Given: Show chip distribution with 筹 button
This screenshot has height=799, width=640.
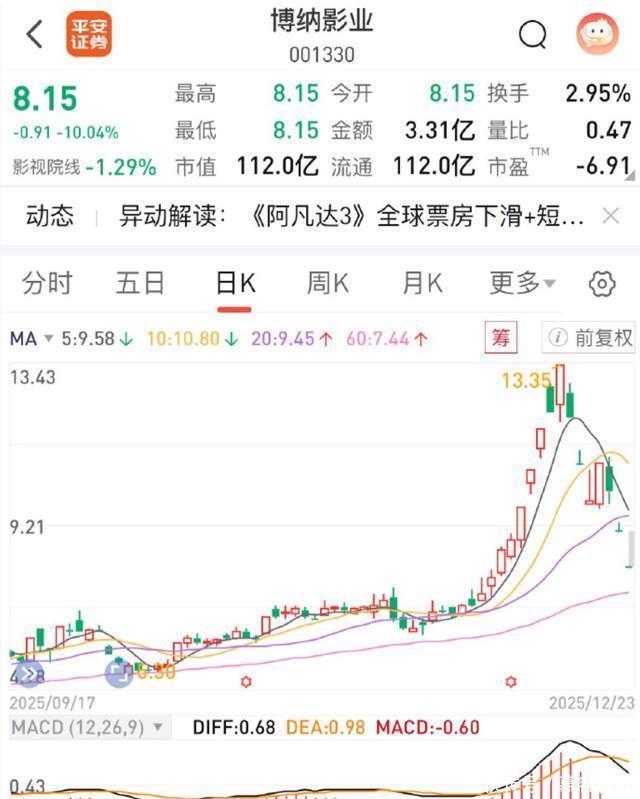Looking at the screenshot, I should [x=501, y=338].
